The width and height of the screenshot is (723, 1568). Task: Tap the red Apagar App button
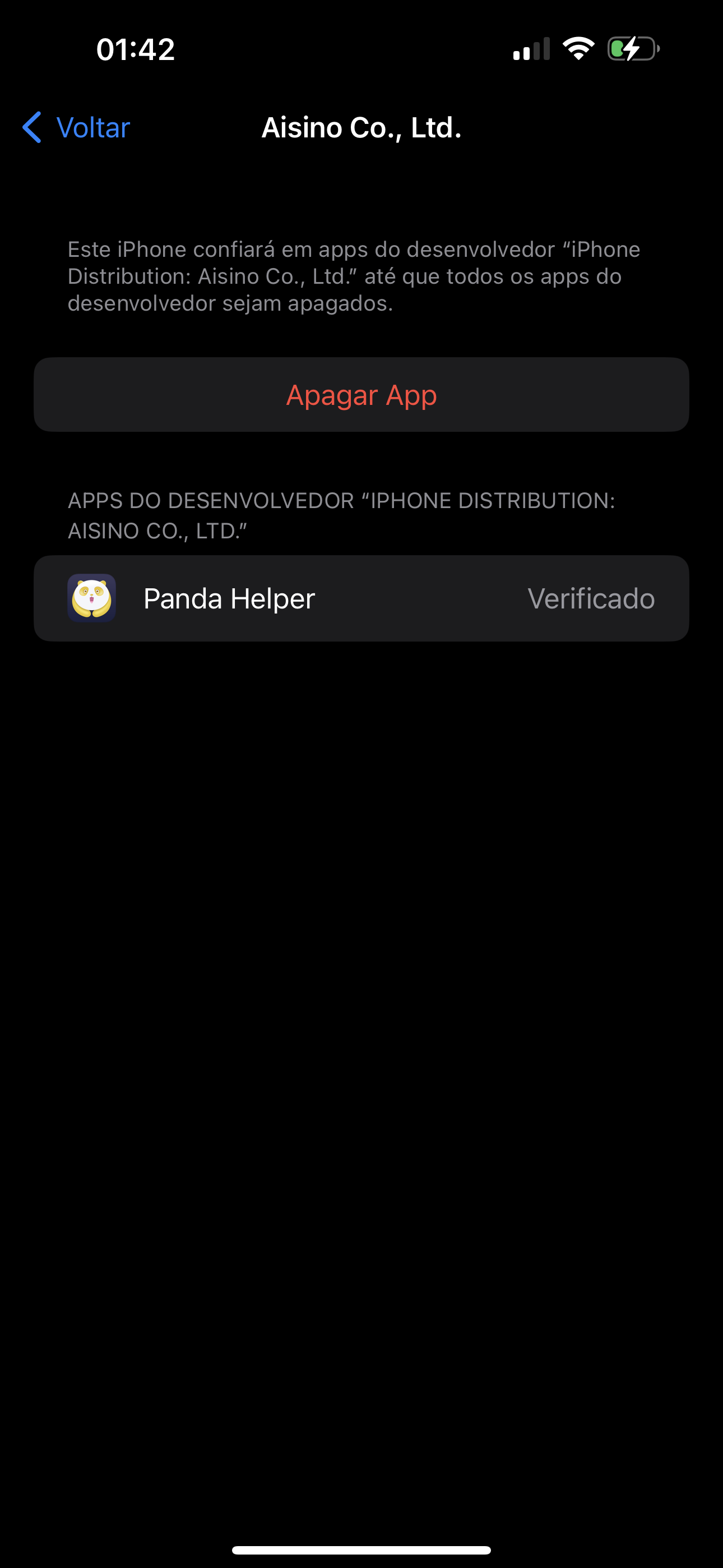(x=361, y=395)
